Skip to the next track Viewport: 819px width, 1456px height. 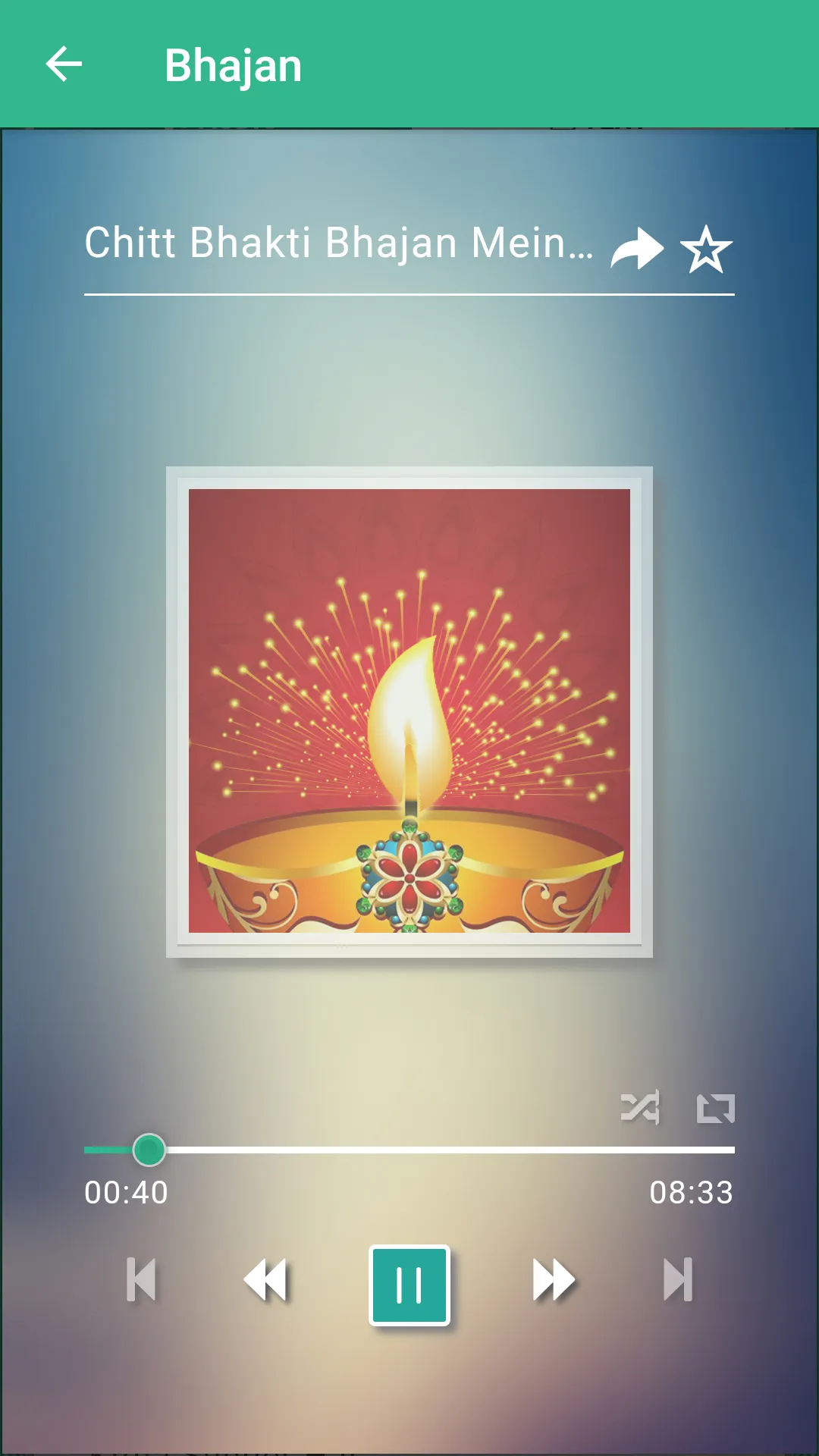click(x=678, y=1279)
